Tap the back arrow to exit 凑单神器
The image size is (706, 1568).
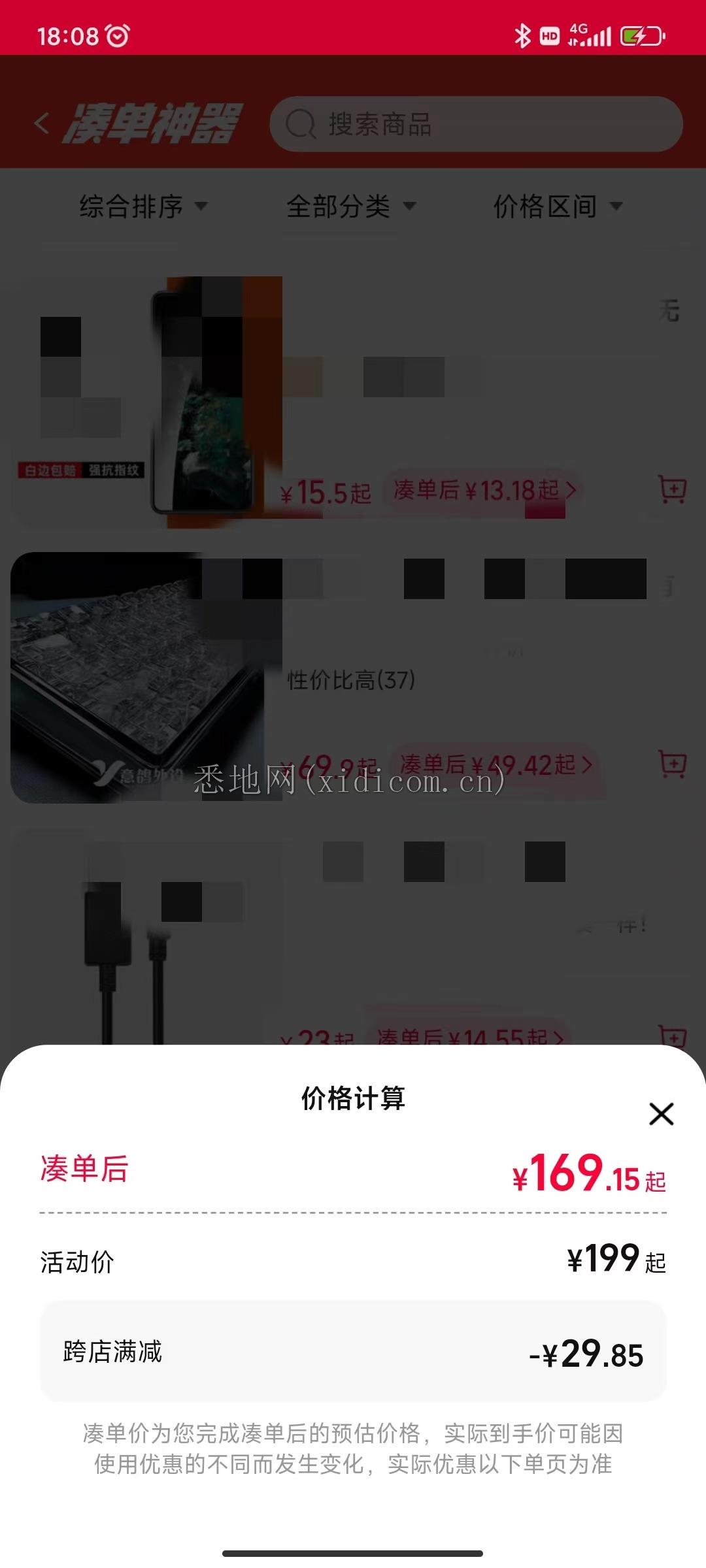(x=41, y=123)
